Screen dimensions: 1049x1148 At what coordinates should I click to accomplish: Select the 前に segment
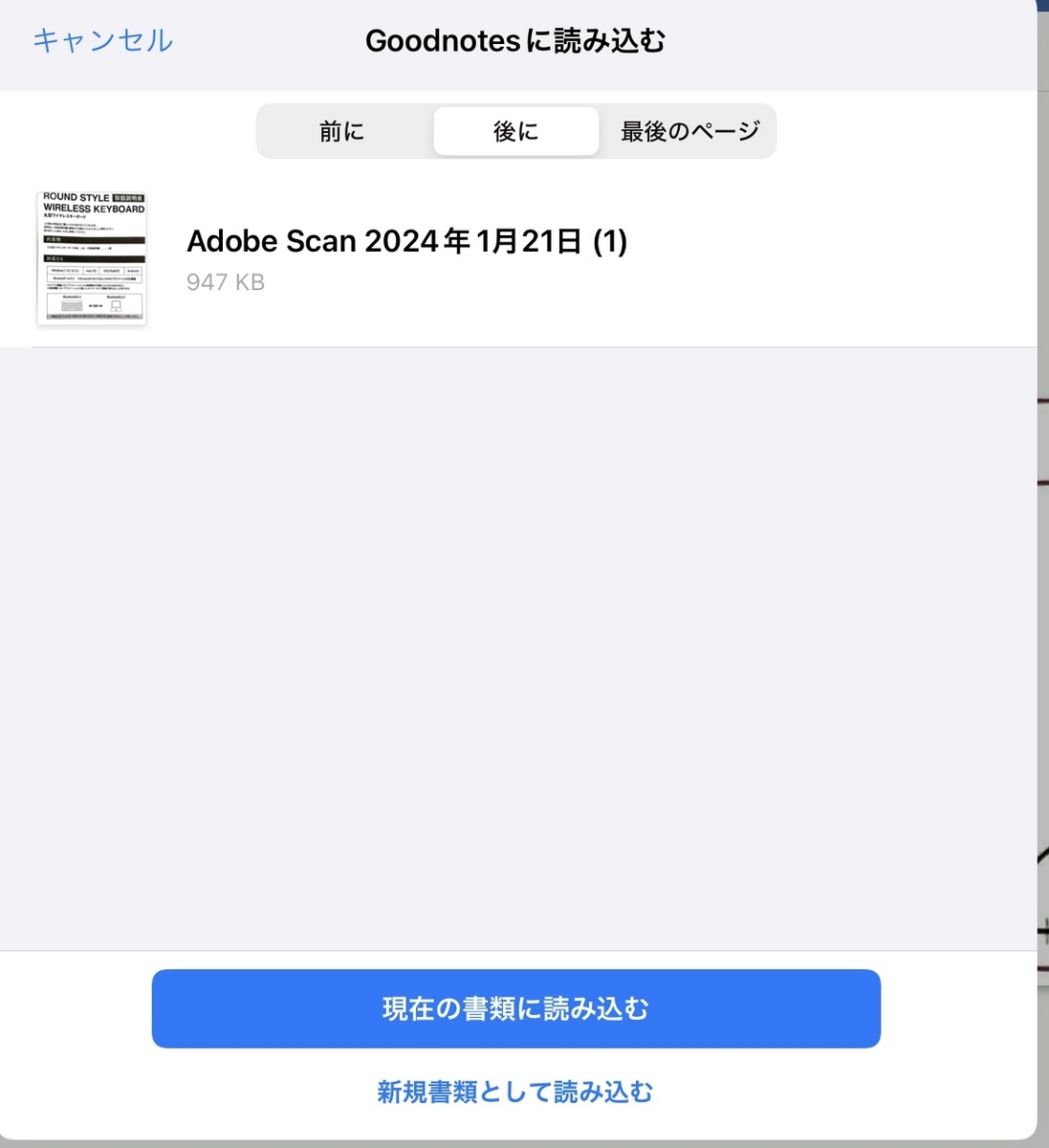tap(342, 131)
